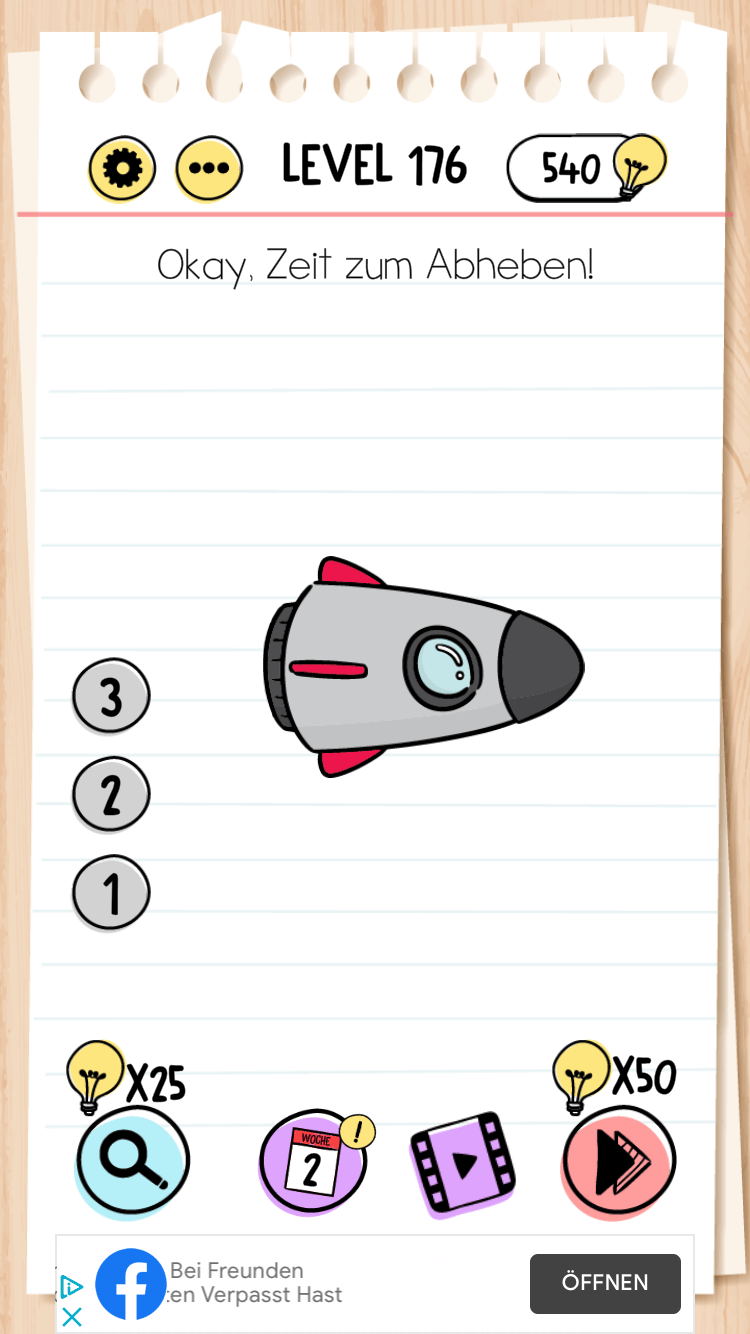This screenshot has width=750, height=1334.
Task: Open the settings gear icon
Action: point(121,168)
